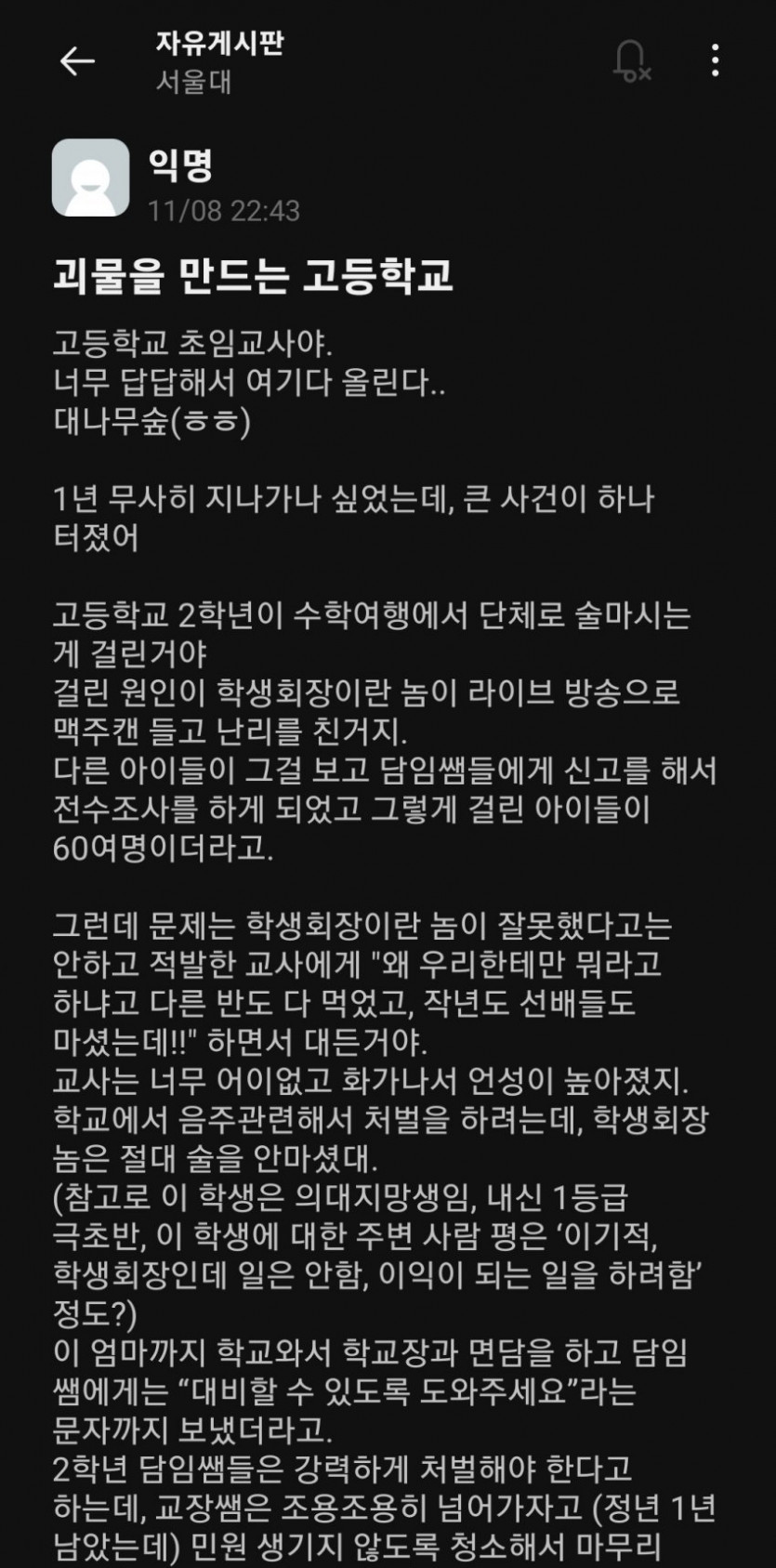Toggle the post notification bell

(x=631, y=61)
